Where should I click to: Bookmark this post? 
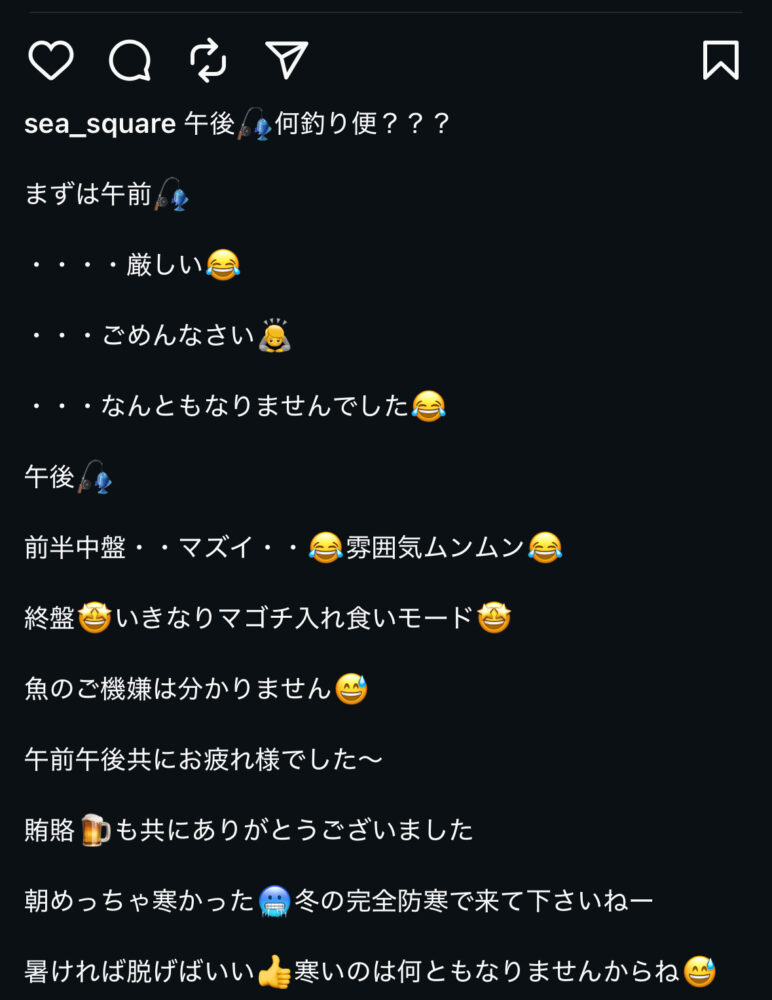click(x=720, y=60)
